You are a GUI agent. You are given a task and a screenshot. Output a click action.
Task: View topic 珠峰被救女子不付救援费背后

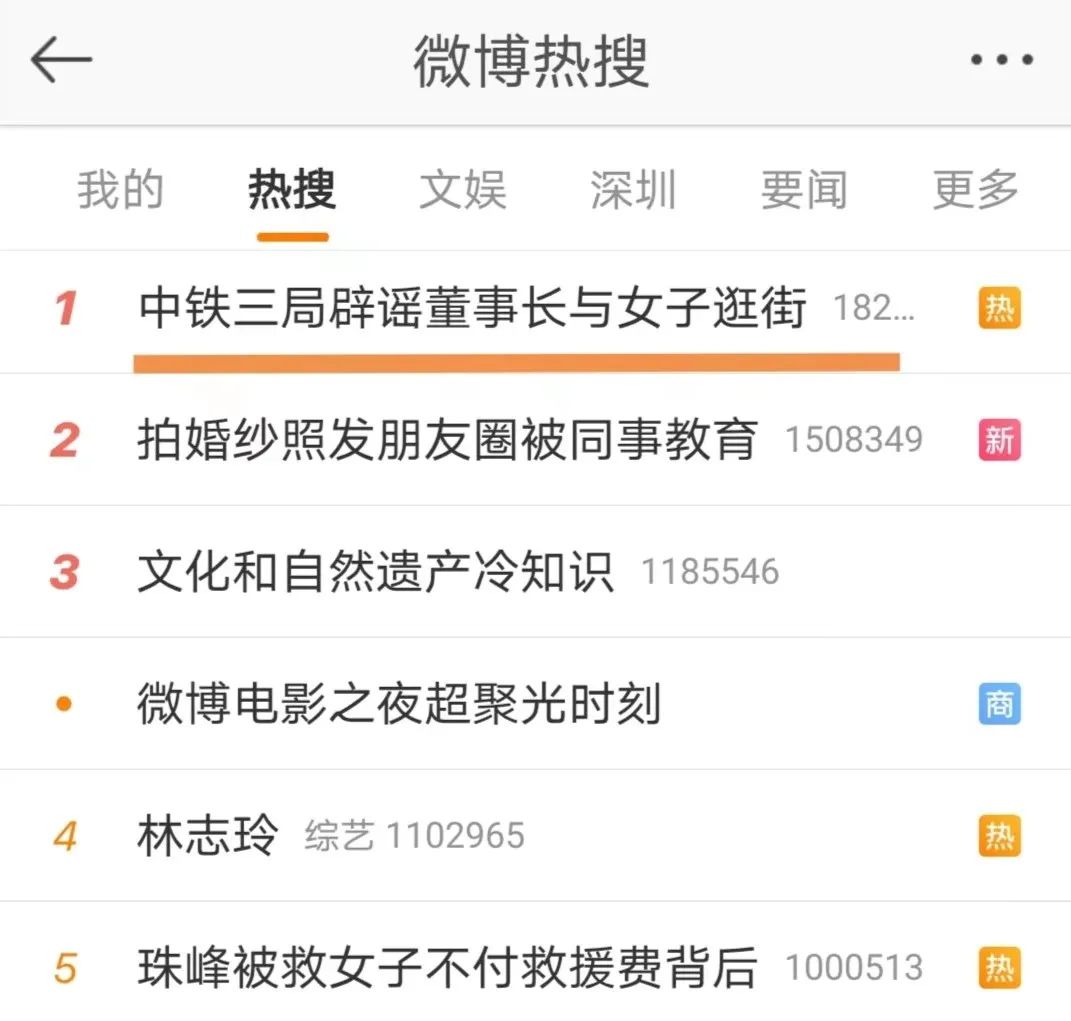[x=447, y=967]
